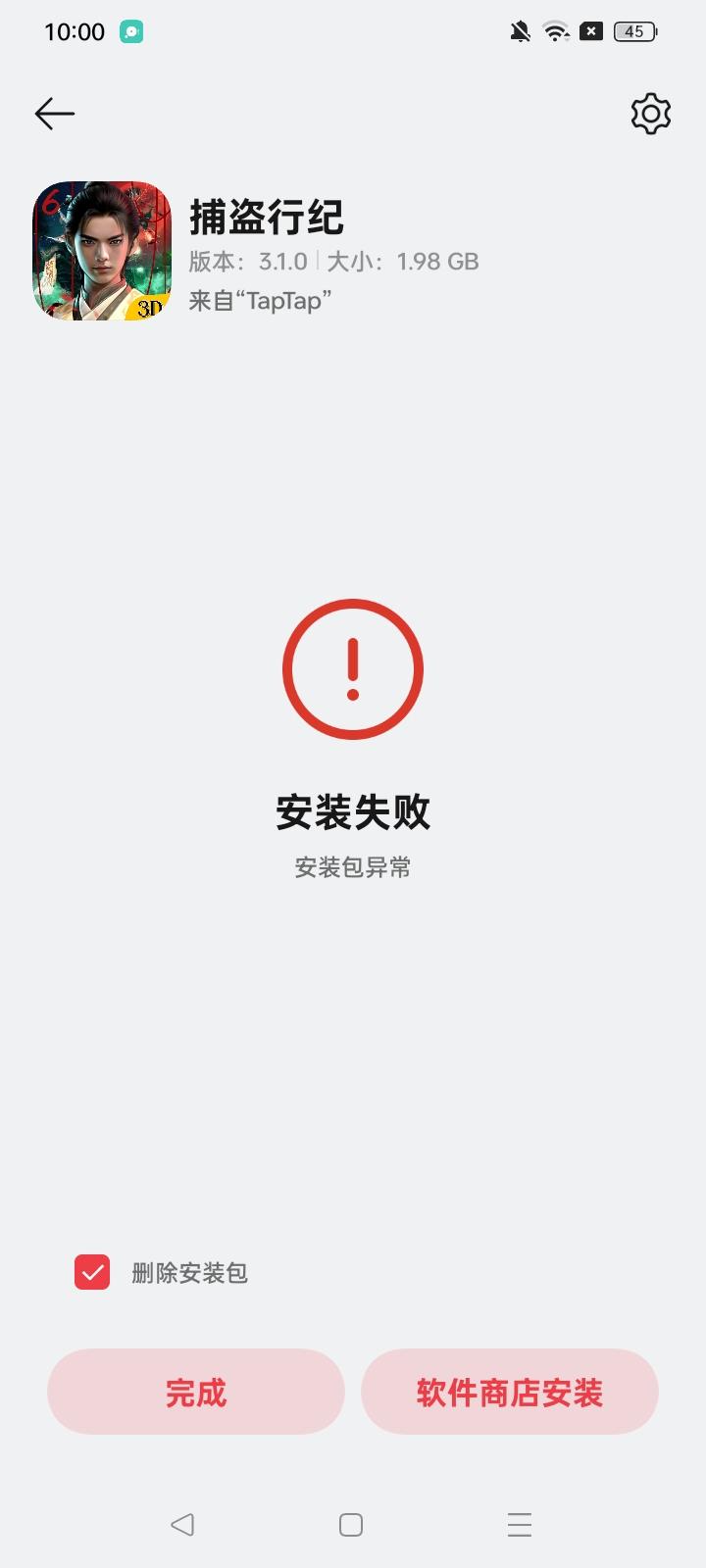Tap the muted notifications bell in status bar

521,31
